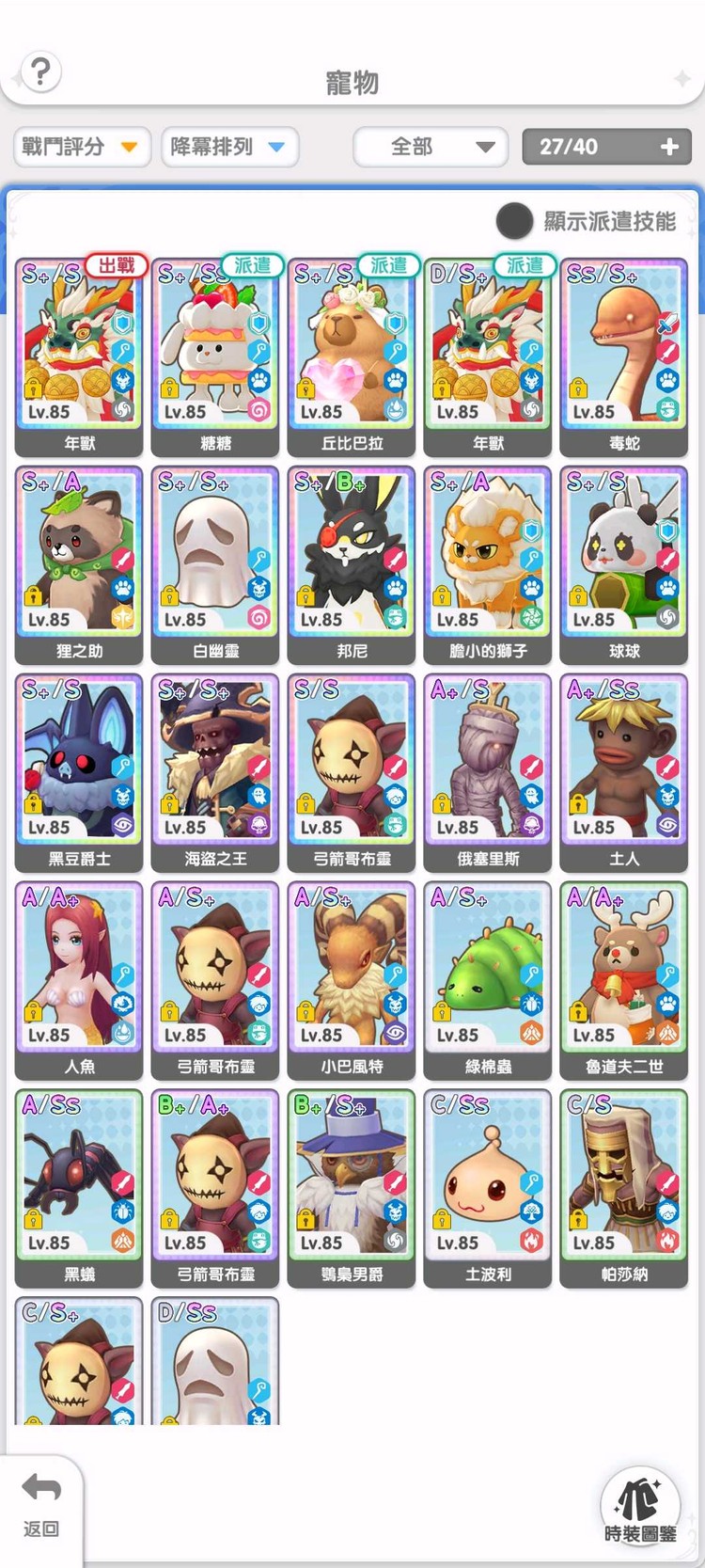
Task: Open the 土波利 pet card
Action: (x=488, y=1188)
